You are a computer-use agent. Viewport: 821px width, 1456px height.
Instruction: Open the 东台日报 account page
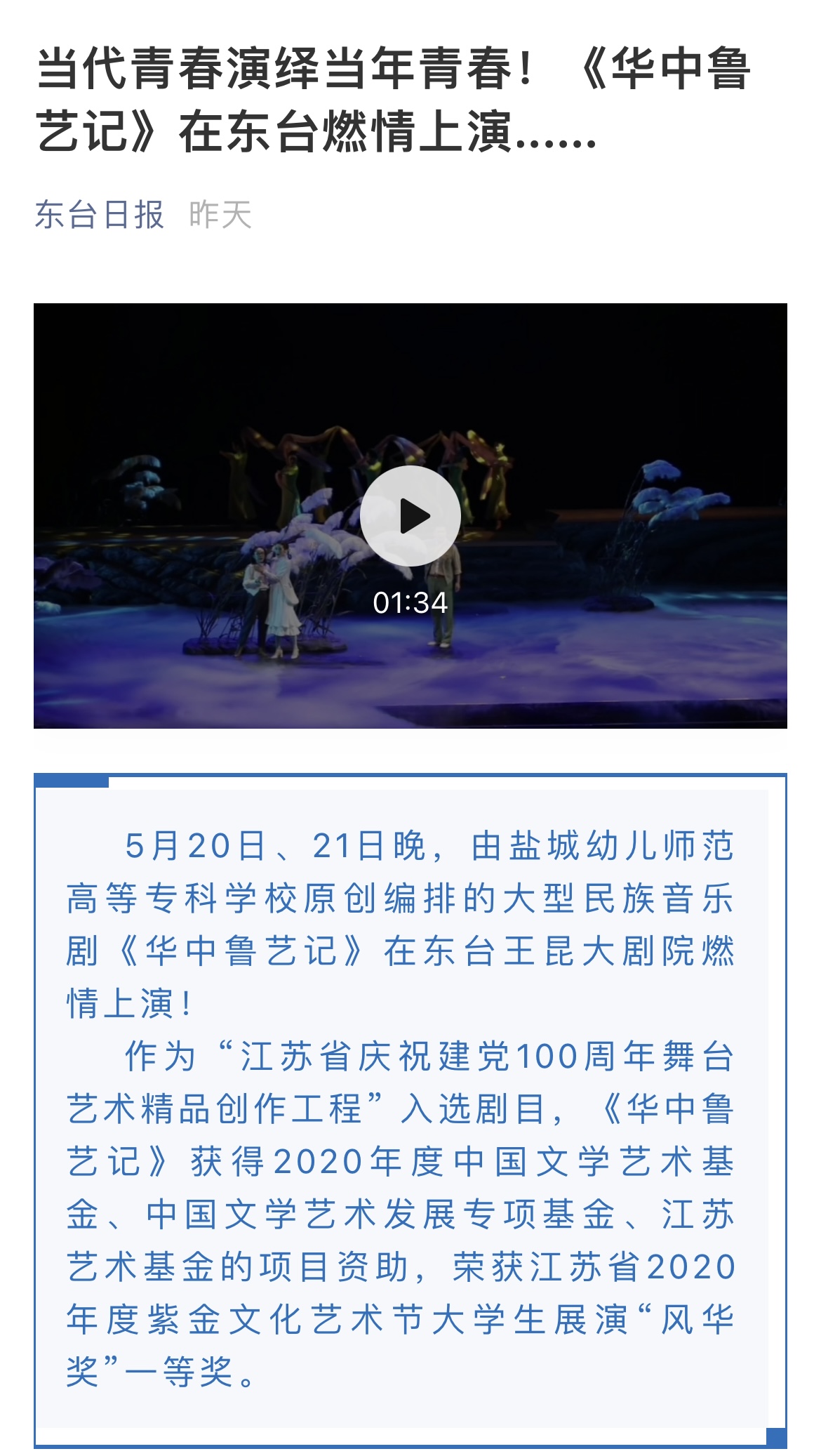click(x=99, y=215)
